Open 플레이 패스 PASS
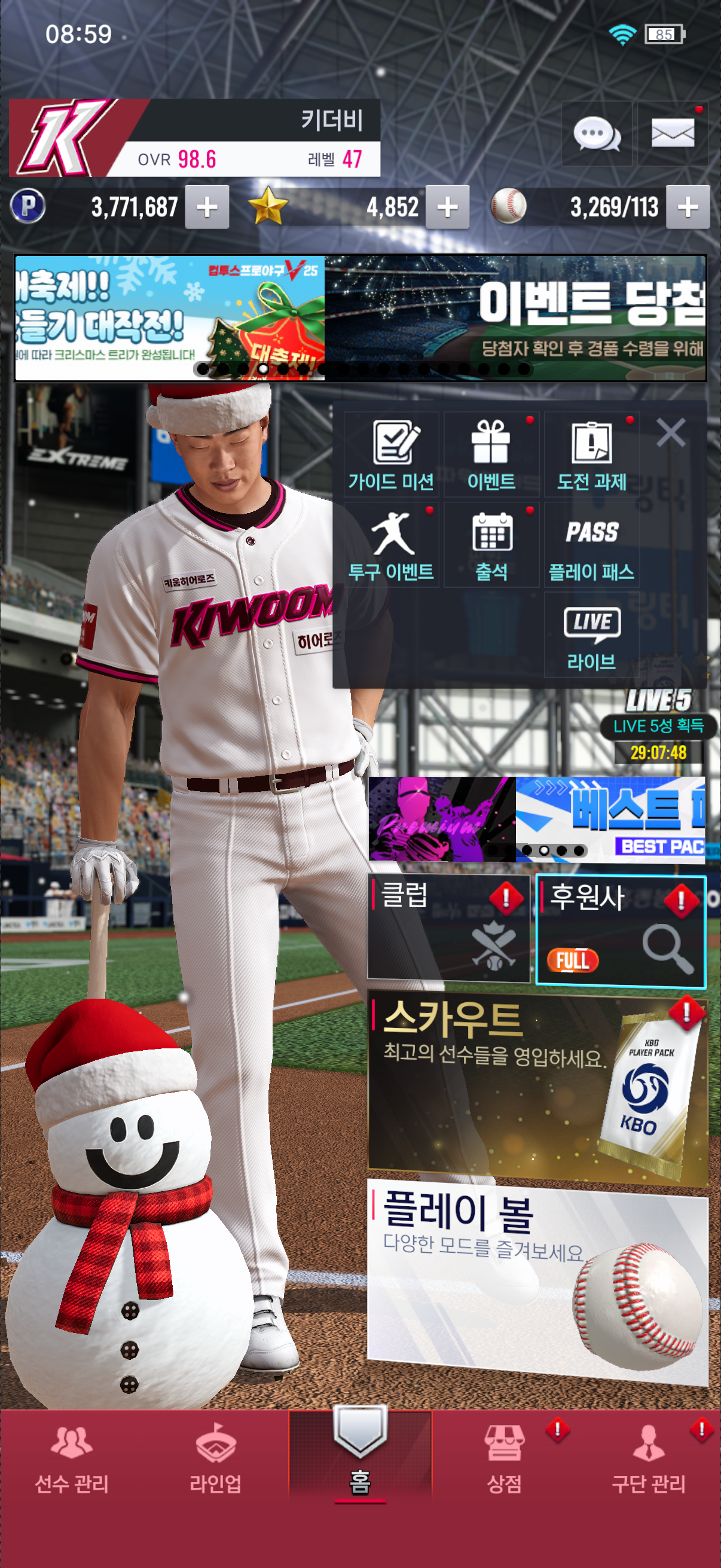The image size is (721, 1568). coord(591,545)
